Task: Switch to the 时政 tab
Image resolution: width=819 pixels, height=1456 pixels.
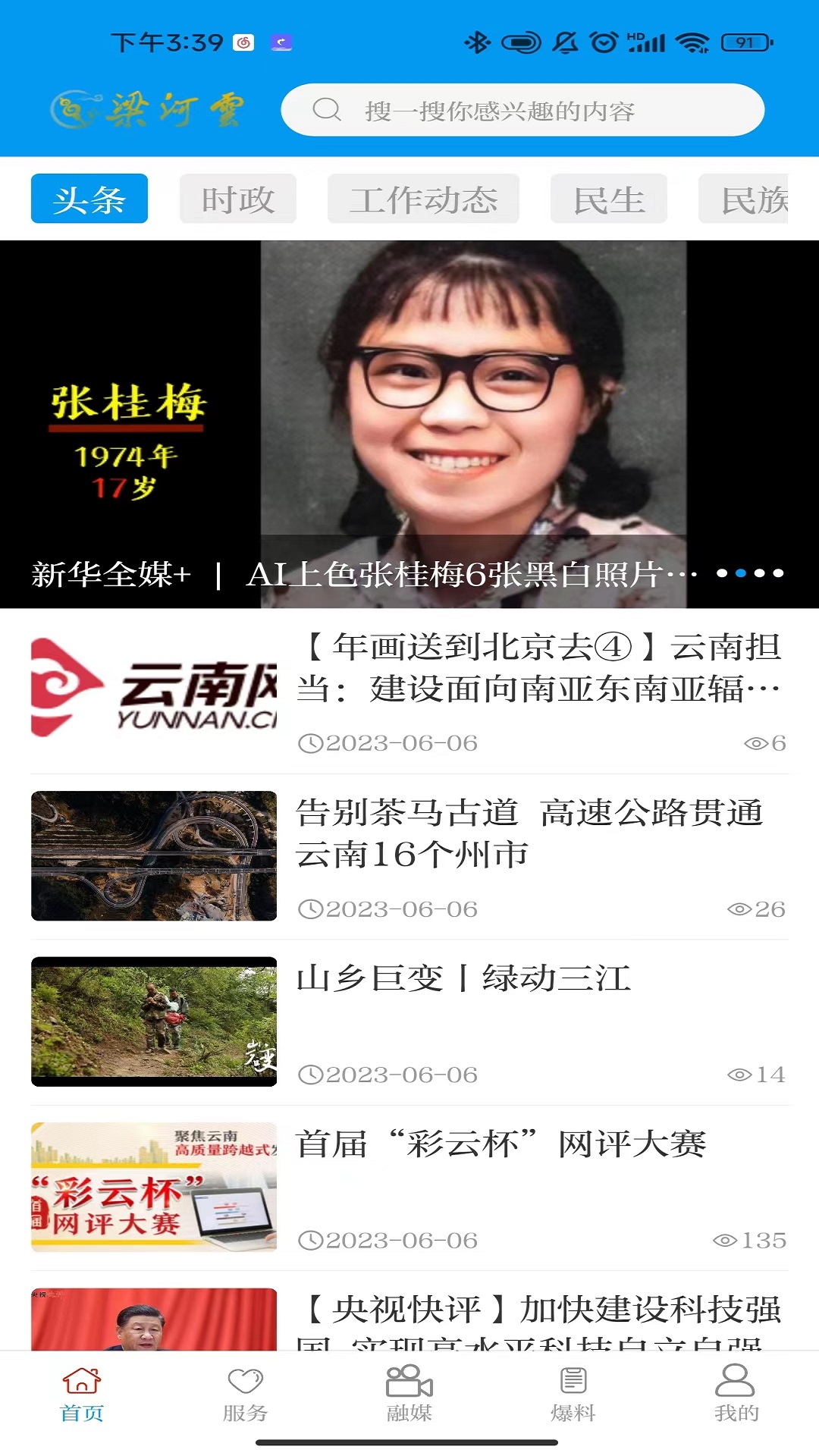Action: coord(237,199)
